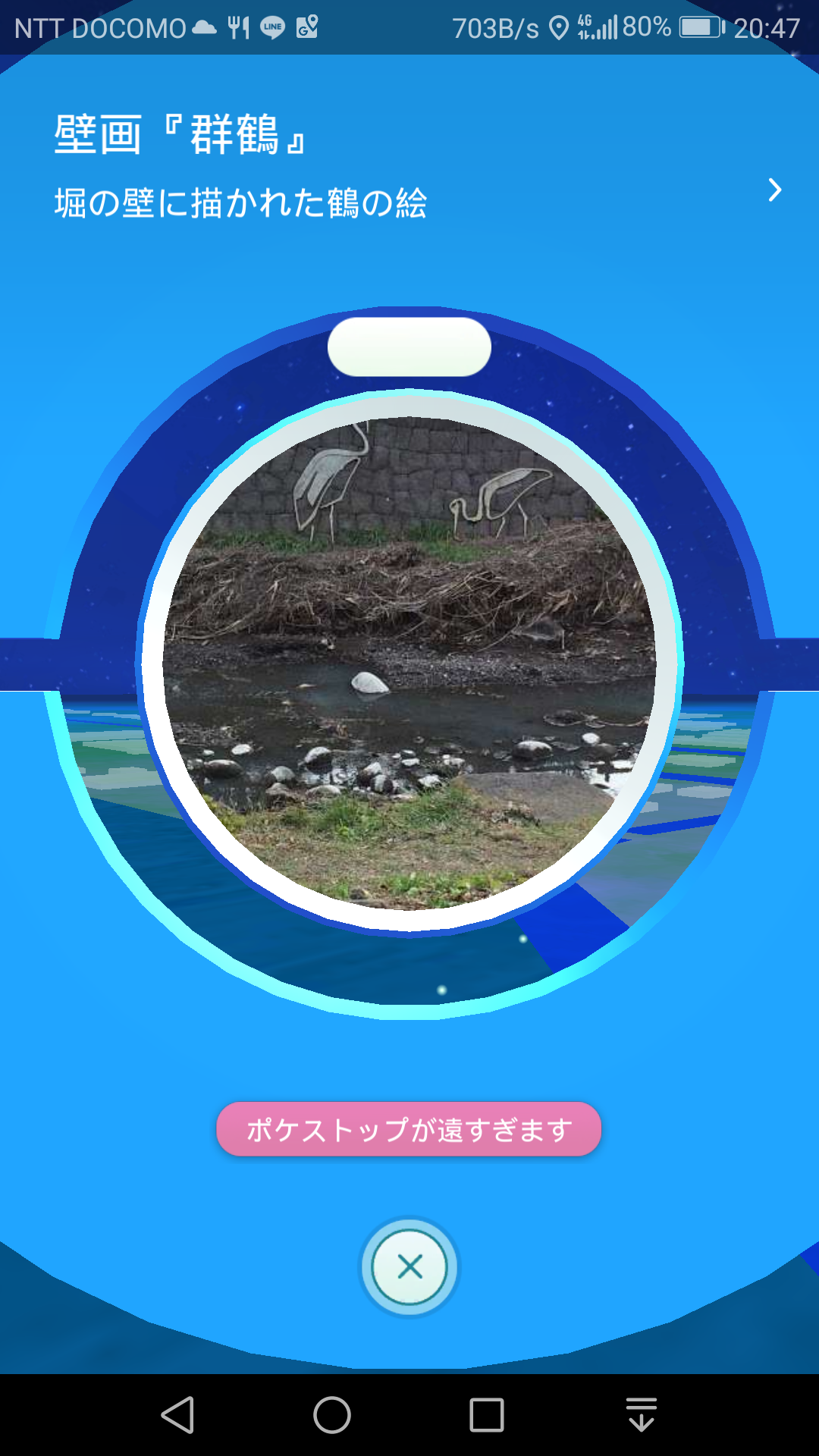Tap the empty module slot

pyautogui.click(x=409, y=347)
